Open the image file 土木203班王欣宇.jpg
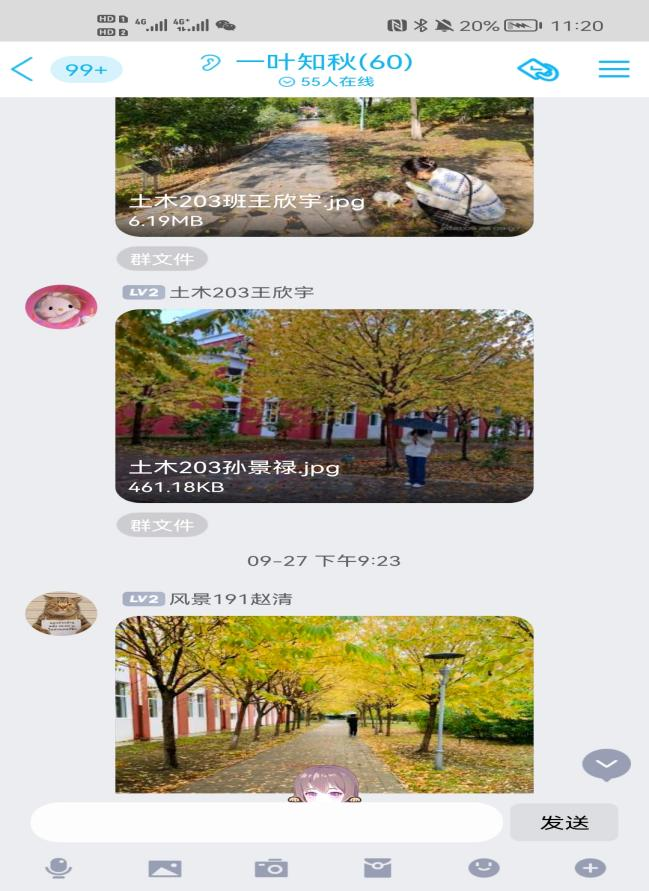This screenshot has height=891, width=649. 324,166
